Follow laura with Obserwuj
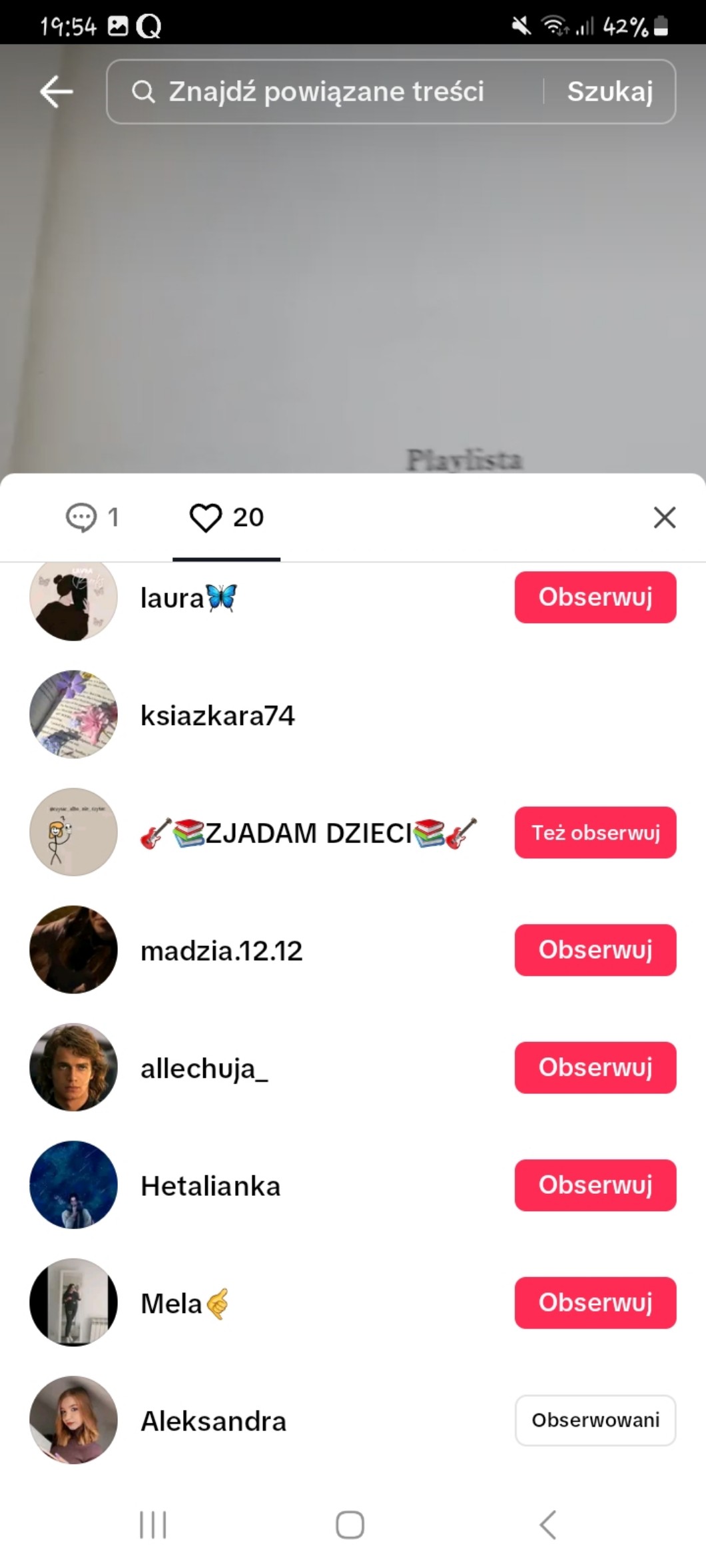 coord(595,597)
